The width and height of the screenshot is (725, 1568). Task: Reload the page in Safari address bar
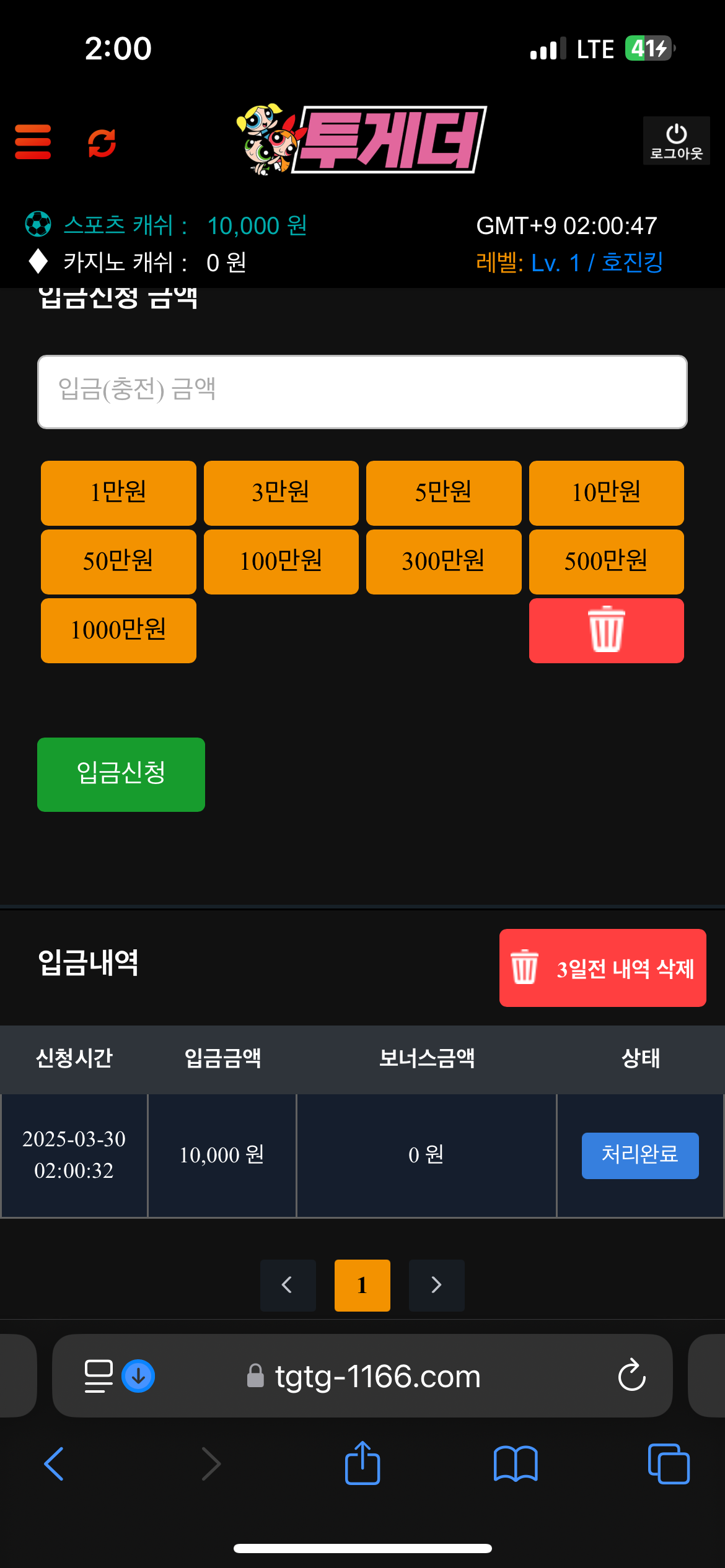tap(631, 1375)
